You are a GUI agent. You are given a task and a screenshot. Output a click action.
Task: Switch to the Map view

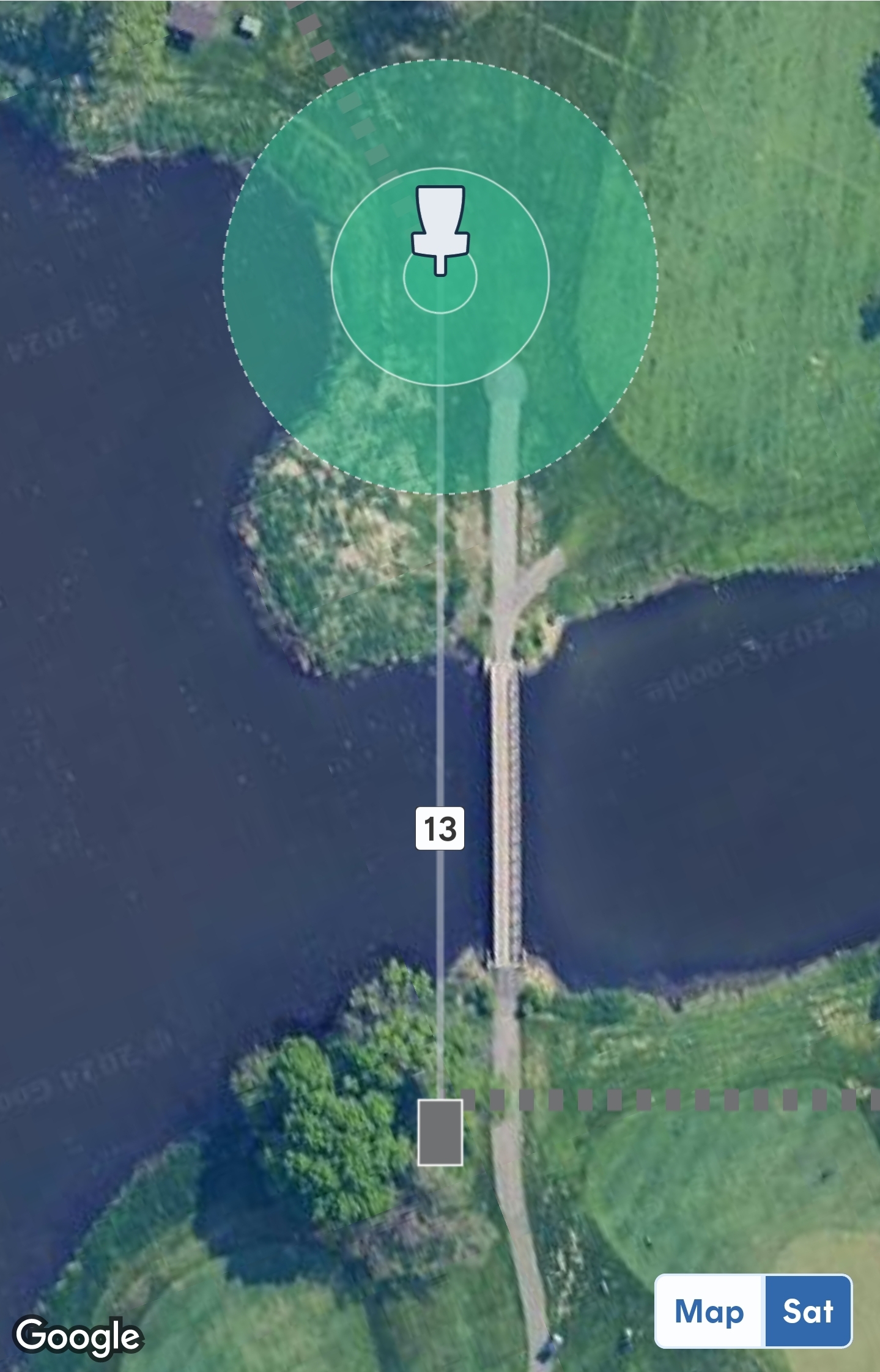tap(709, 1311)
